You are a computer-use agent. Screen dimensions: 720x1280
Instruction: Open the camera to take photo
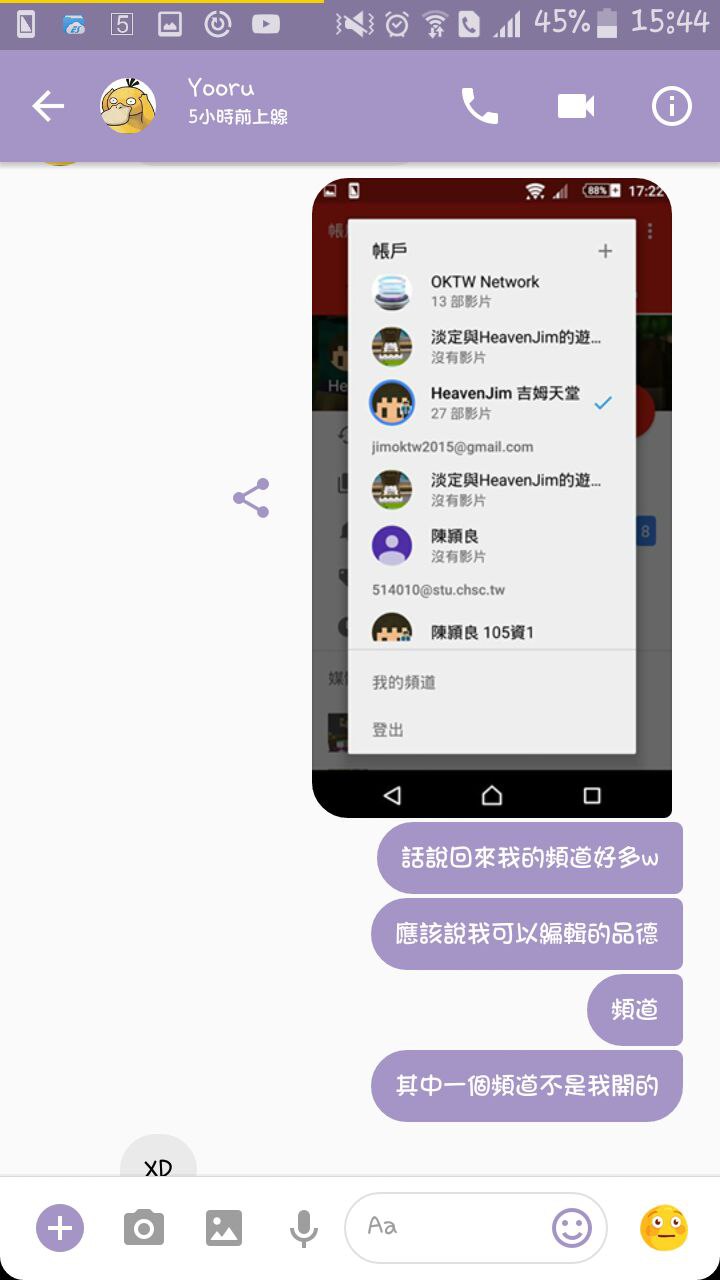click(x=144, y=1227)
